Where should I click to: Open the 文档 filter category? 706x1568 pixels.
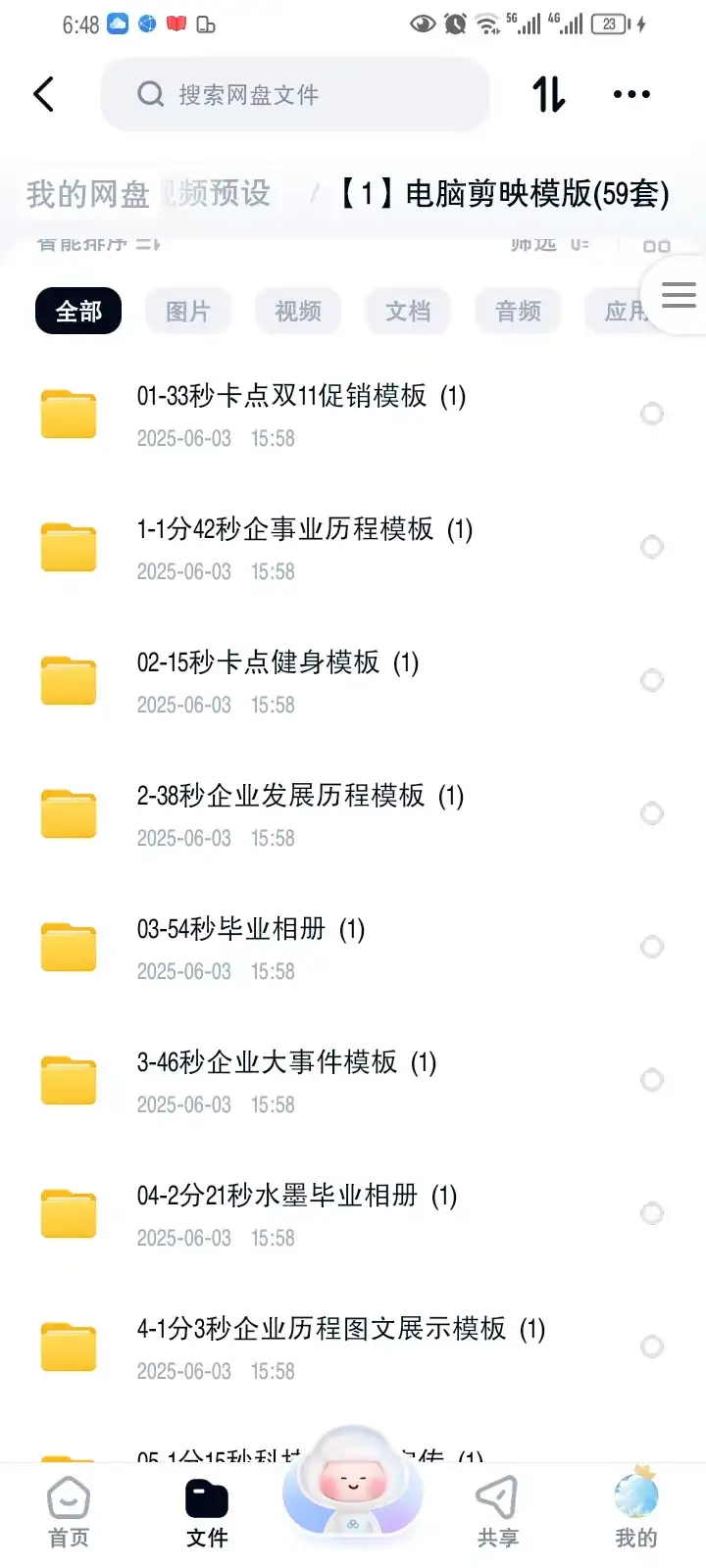(408, 312)
